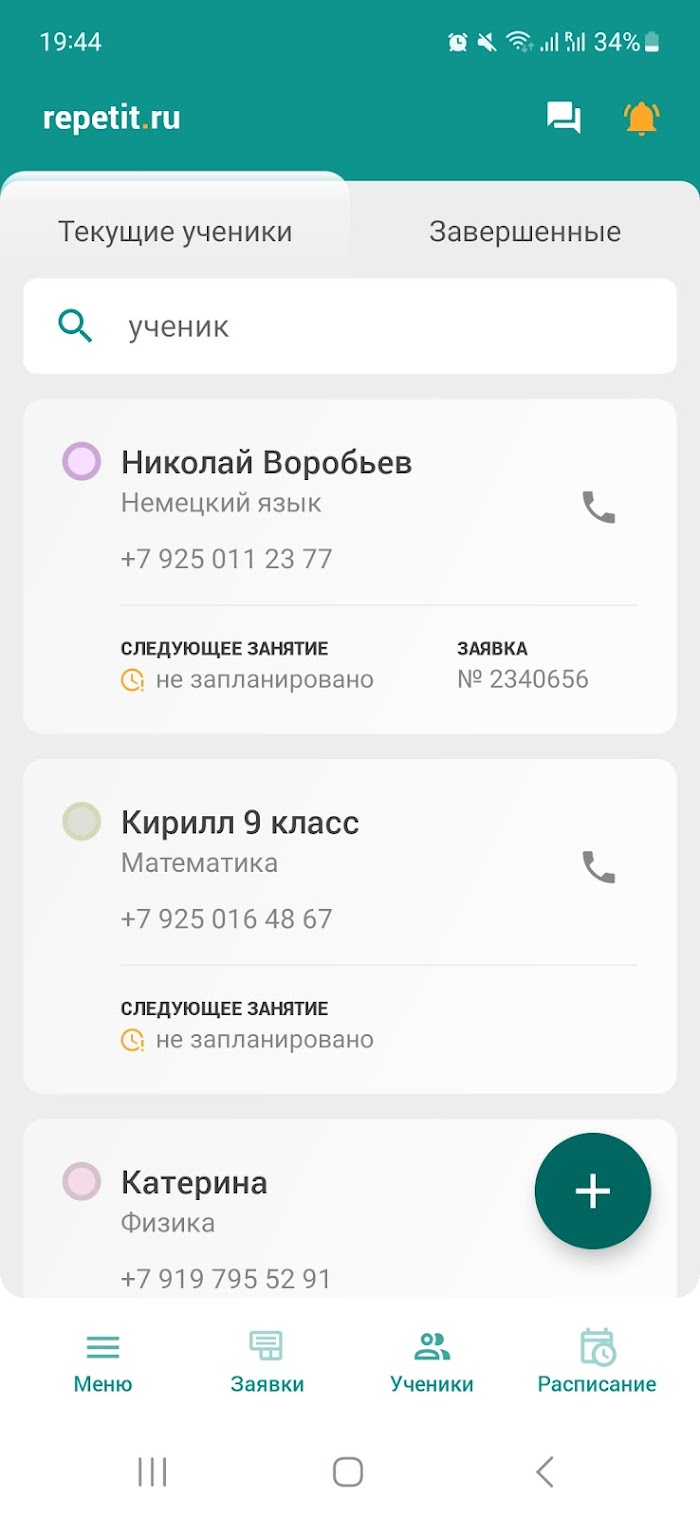Go to the Заявки tab

click(x=267, y=1362)
